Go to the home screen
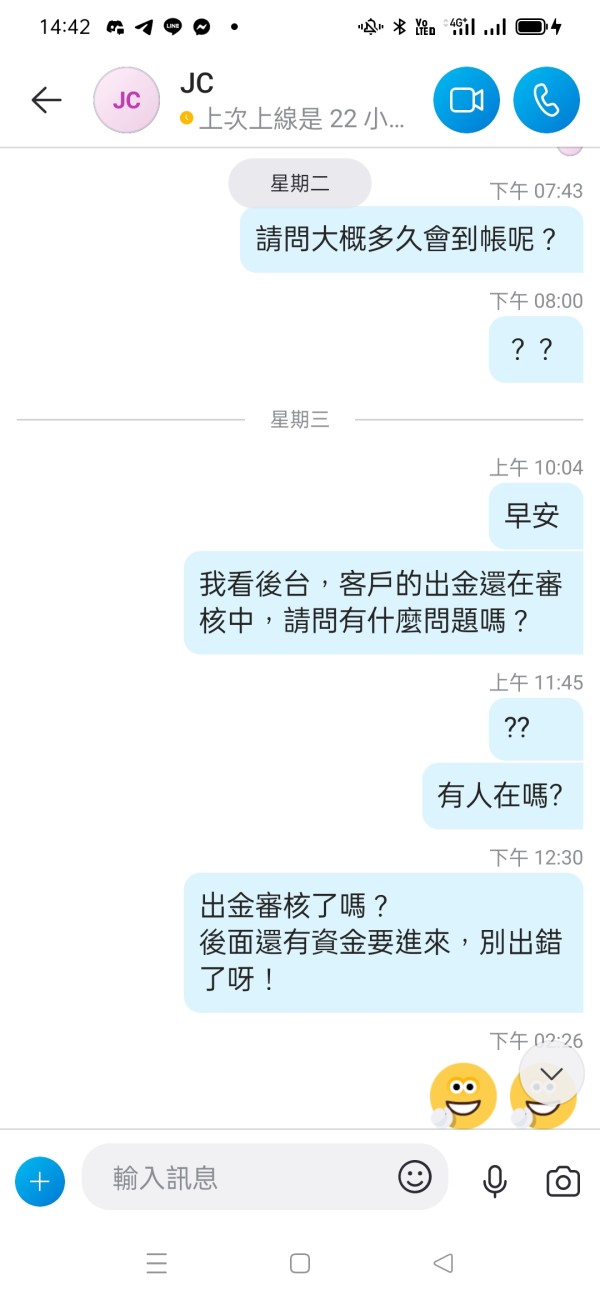This screenshot has width=600, height=1300. [300, 1263]
